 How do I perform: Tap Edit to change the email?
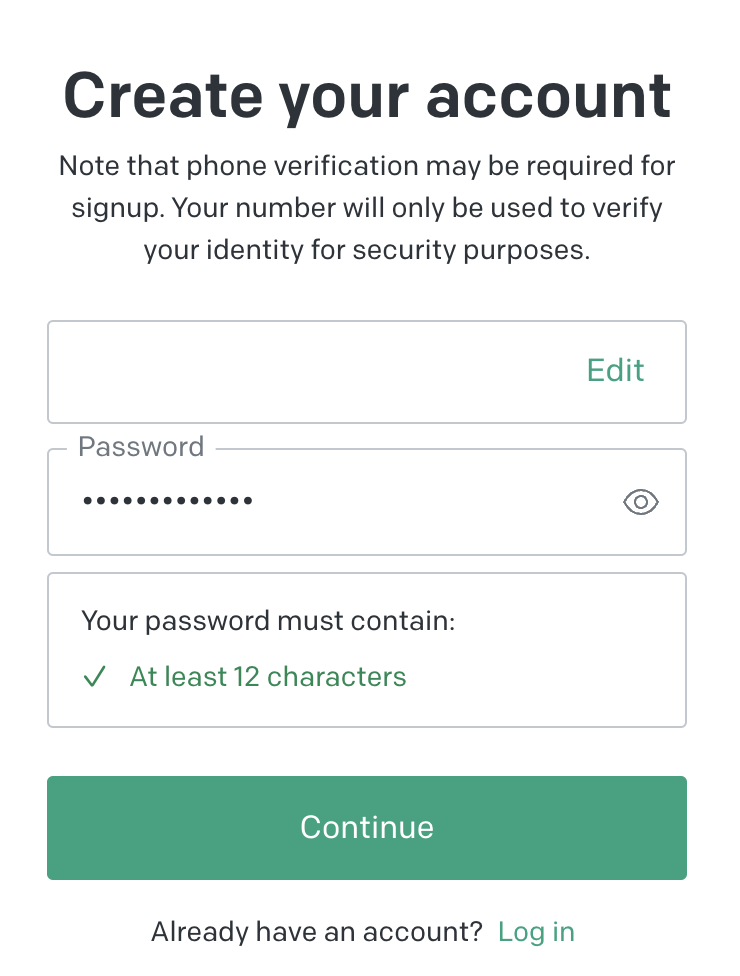(615, 371)
